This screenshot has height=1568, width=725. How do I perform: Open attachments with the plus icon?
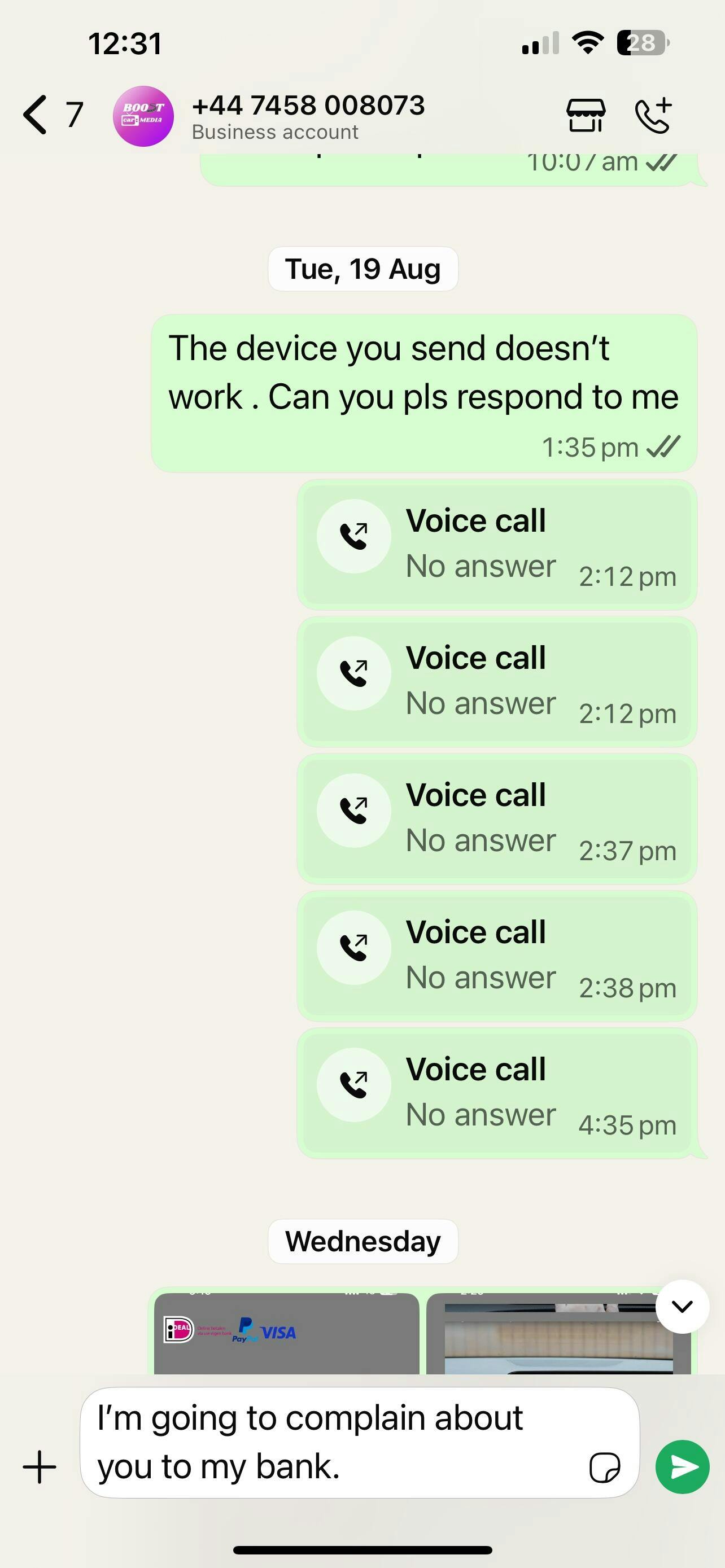[x=40, y=1466]
